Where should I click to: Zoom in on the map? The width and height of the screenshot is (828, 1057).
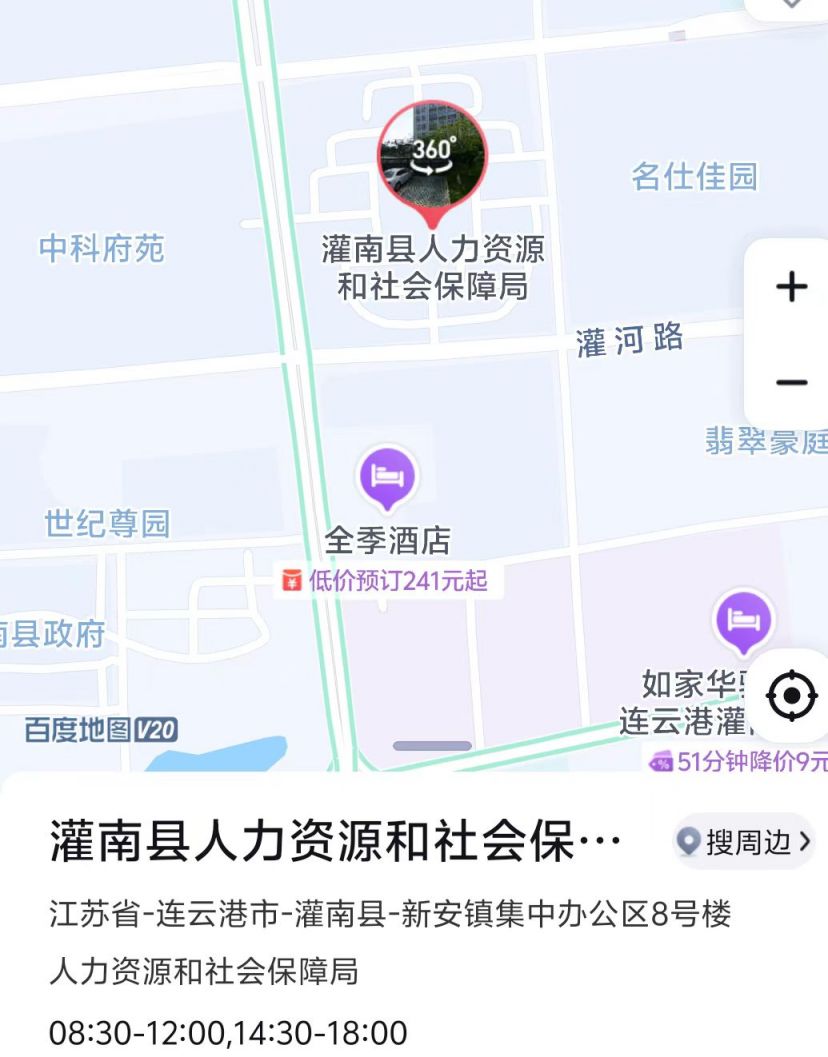[x=791, y=287]
